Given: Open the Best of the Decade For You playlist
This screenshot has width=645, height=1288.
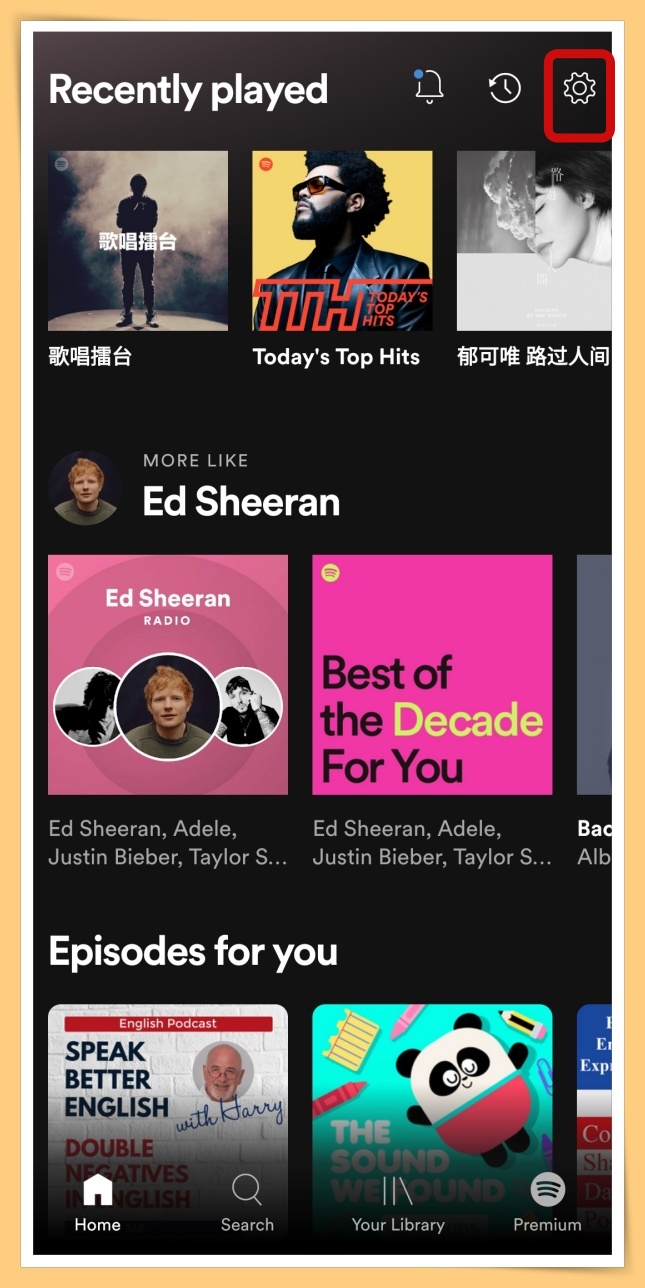Looking at the screenshot, I should pos(432,675).
